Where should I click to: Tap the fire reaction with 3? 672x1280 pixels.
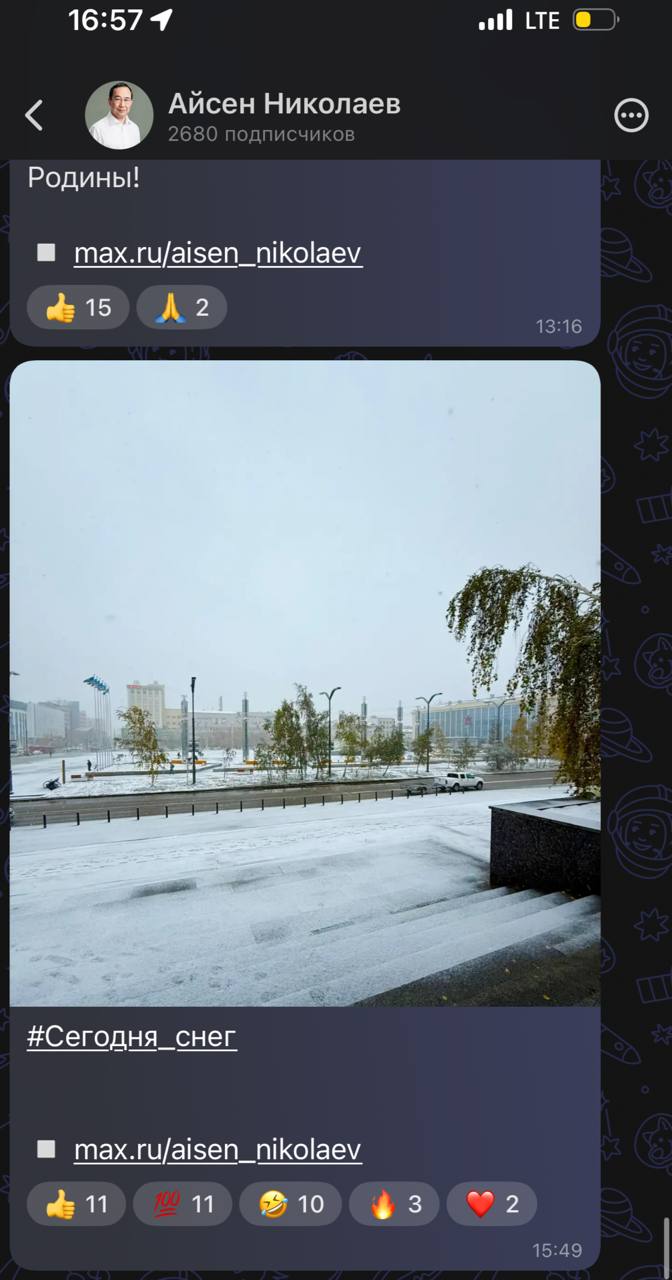tap(394, 1204)
